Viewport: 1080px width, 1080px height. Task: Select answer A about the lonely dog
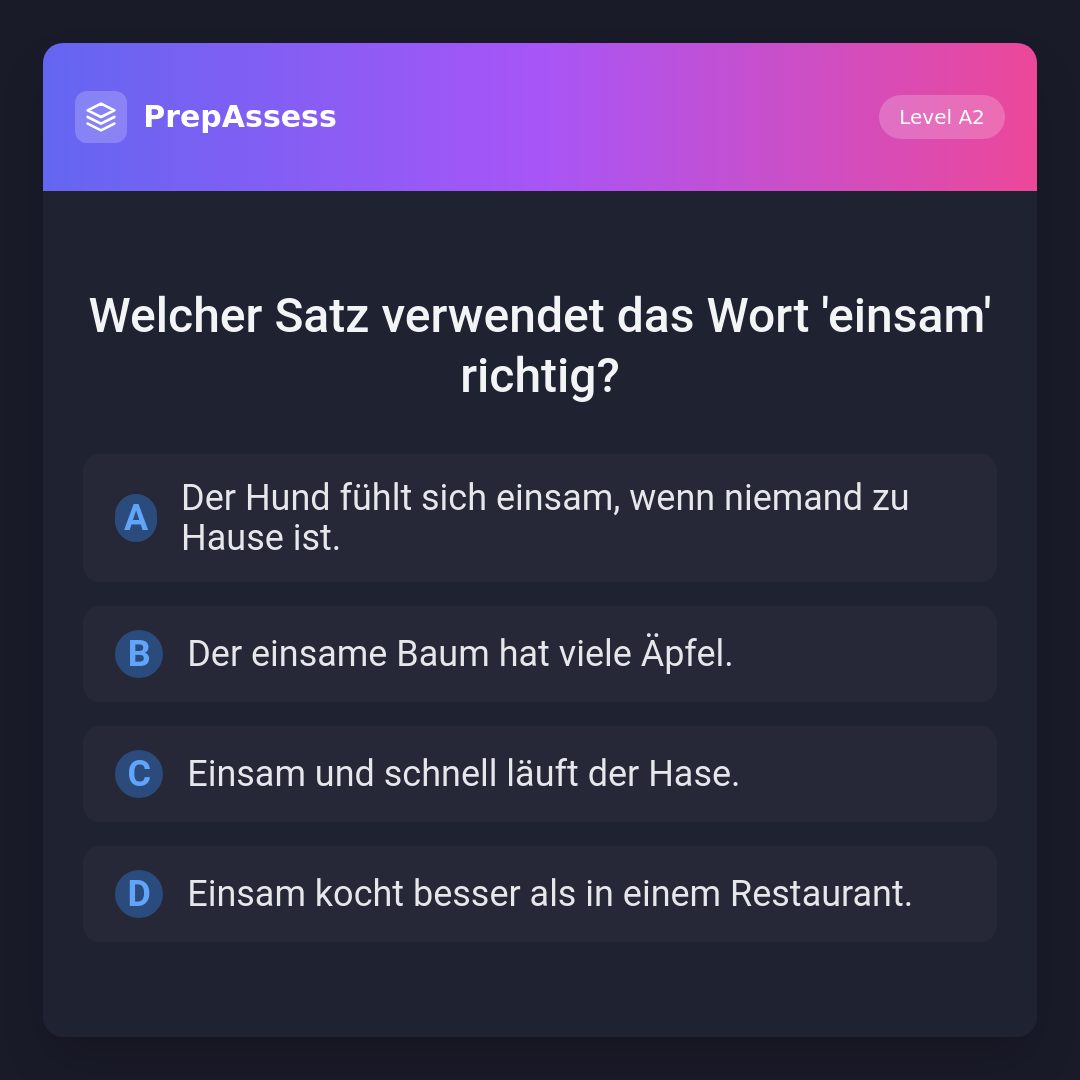coord(540,518)
